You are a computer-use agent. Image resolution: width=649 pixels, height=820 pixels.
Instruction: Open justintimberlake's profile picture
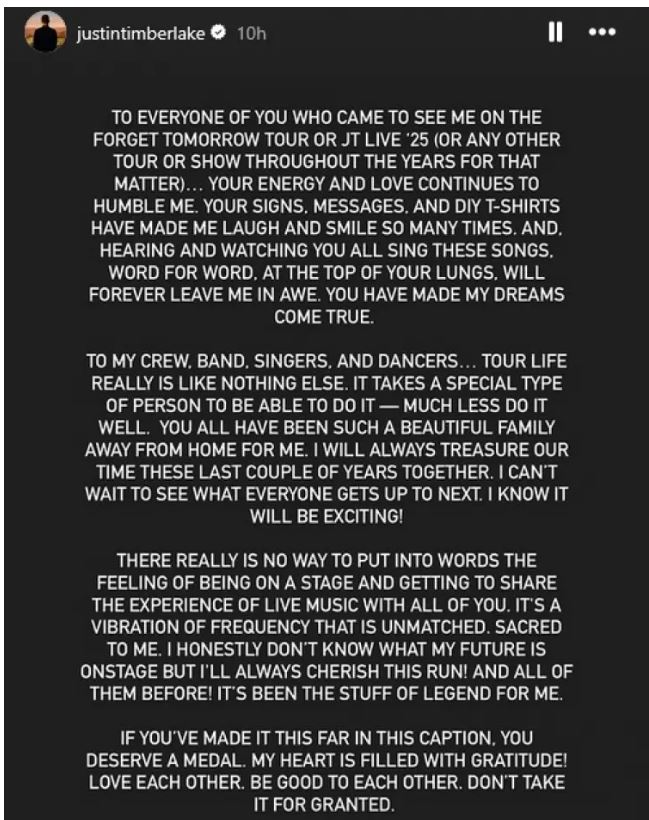(x=44, y=33)
